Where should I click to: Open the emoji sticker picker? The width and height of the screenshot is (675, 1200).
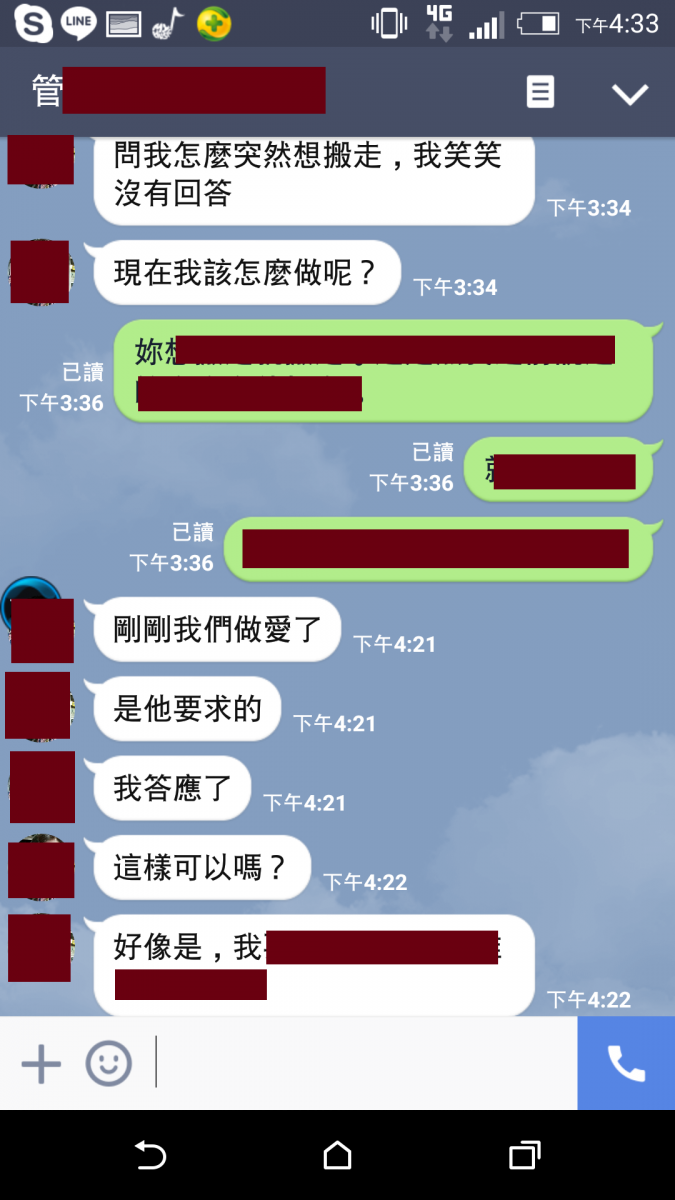point(108,1063)
